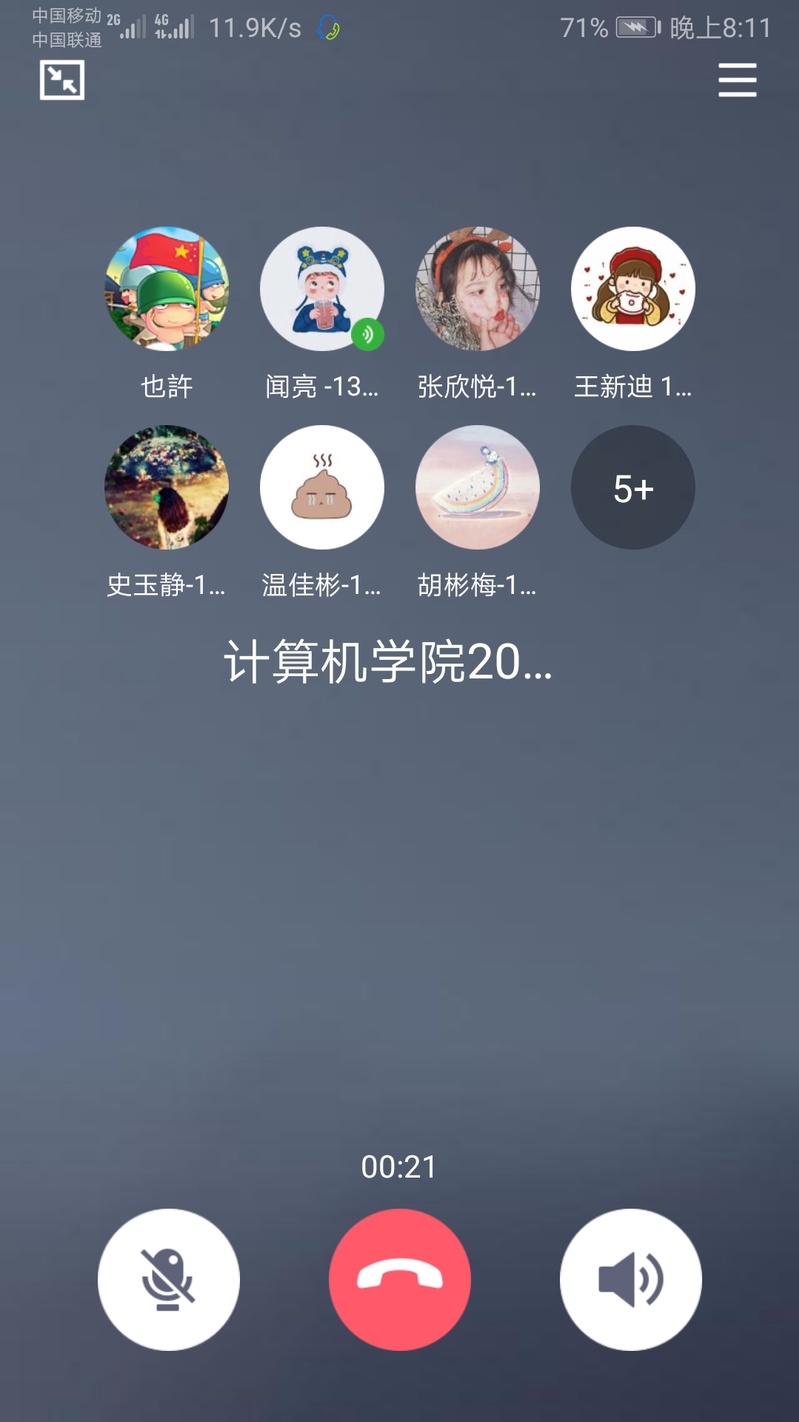
Task: Tap 王新迪's avatar
Action: 632,289
